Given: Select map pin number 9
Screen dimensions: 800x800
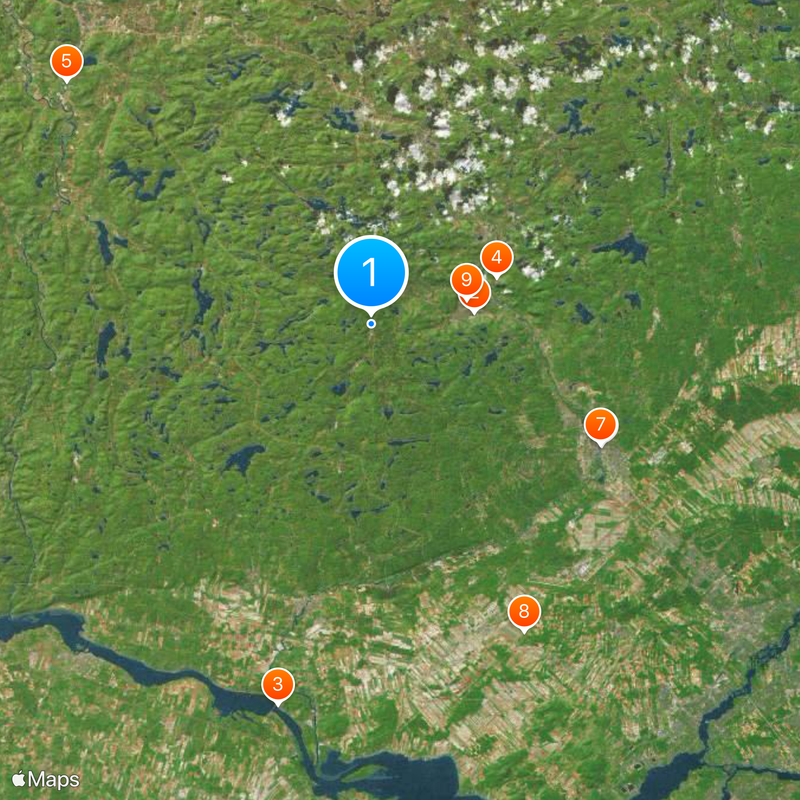Looking at the screenshot, I should click(x=465, y=279).
